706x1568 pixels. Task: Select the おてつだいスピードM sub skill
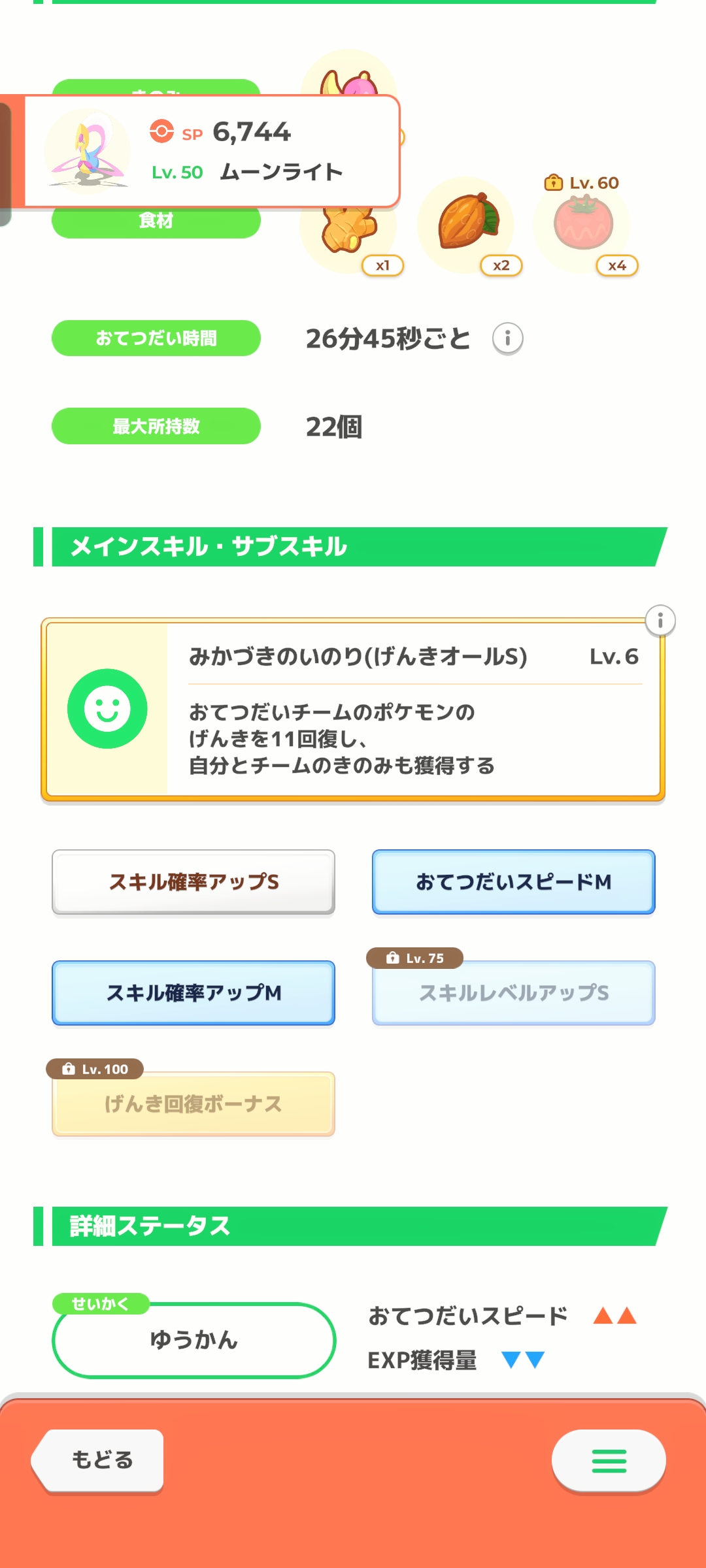[514, 882]
